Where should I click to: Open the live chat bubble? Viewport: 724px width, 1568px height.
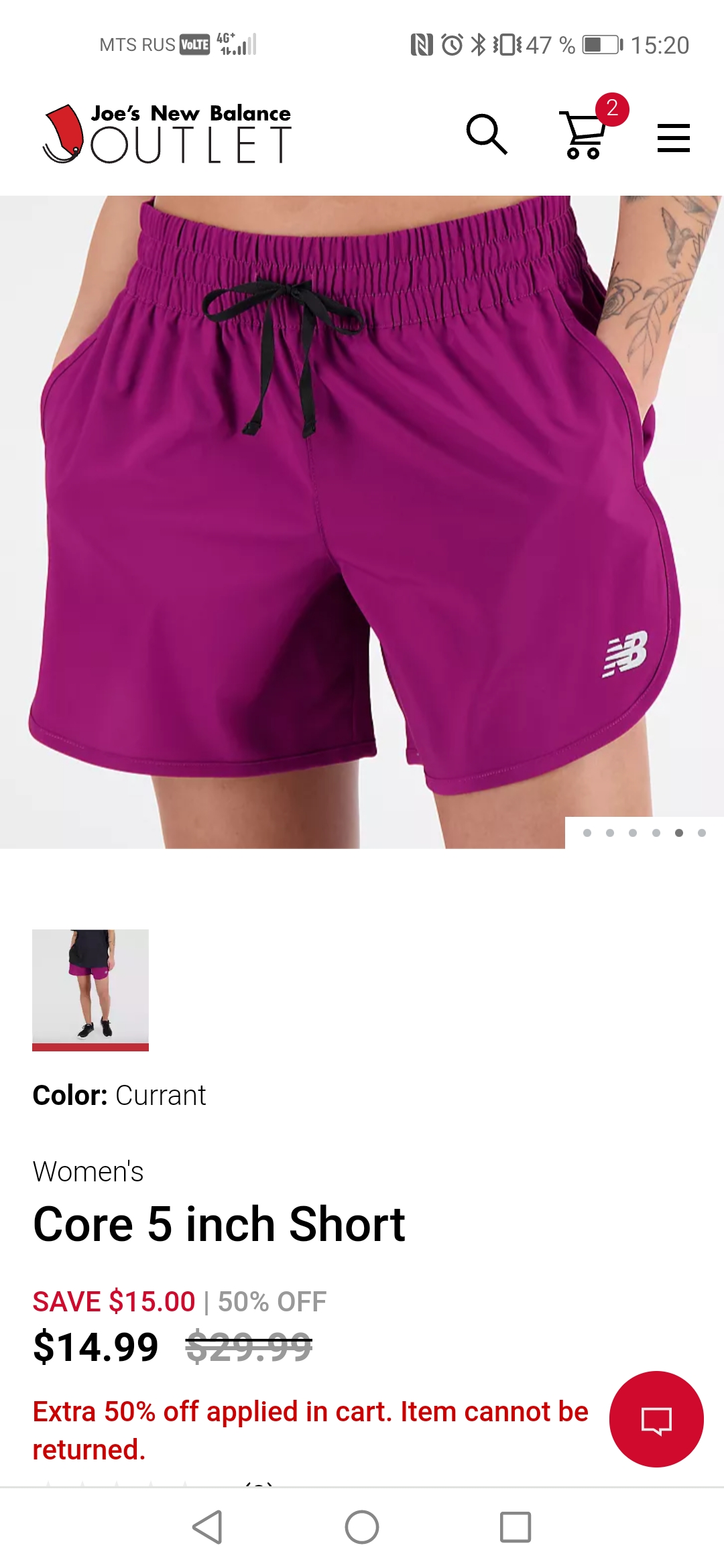(x=656, y=1419)
